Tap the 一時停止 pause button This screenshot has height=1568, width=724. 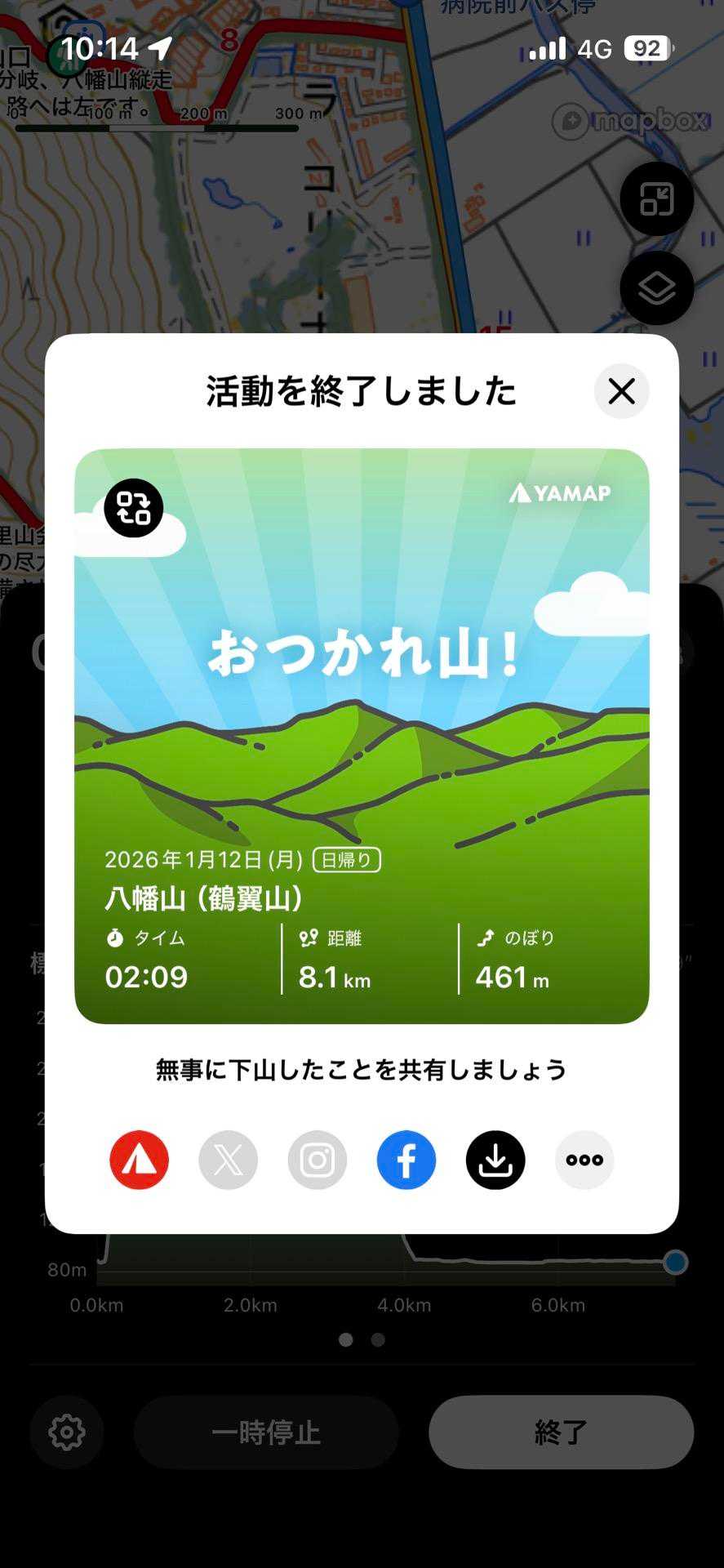click(266, 1432)
